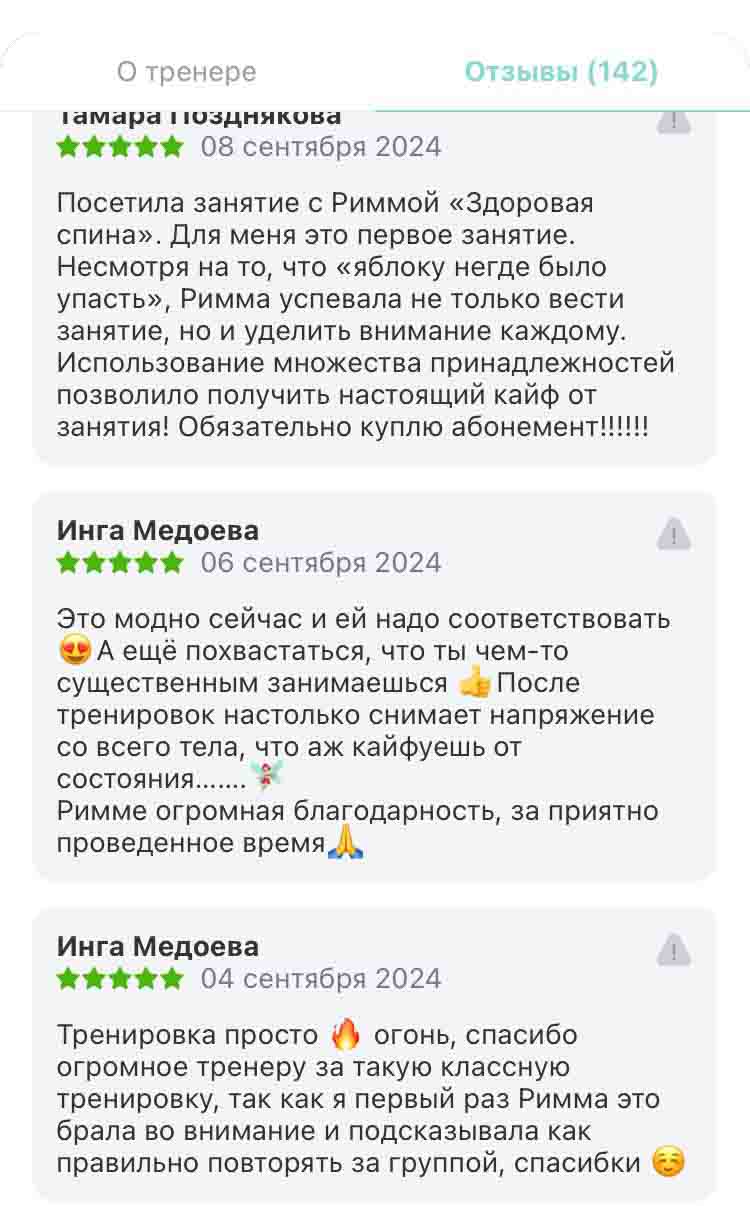Image resolution: width=750 pixels, height=1206 pixels.
Task: Switch to the «О тренере» tab
Action: (187, 72)
